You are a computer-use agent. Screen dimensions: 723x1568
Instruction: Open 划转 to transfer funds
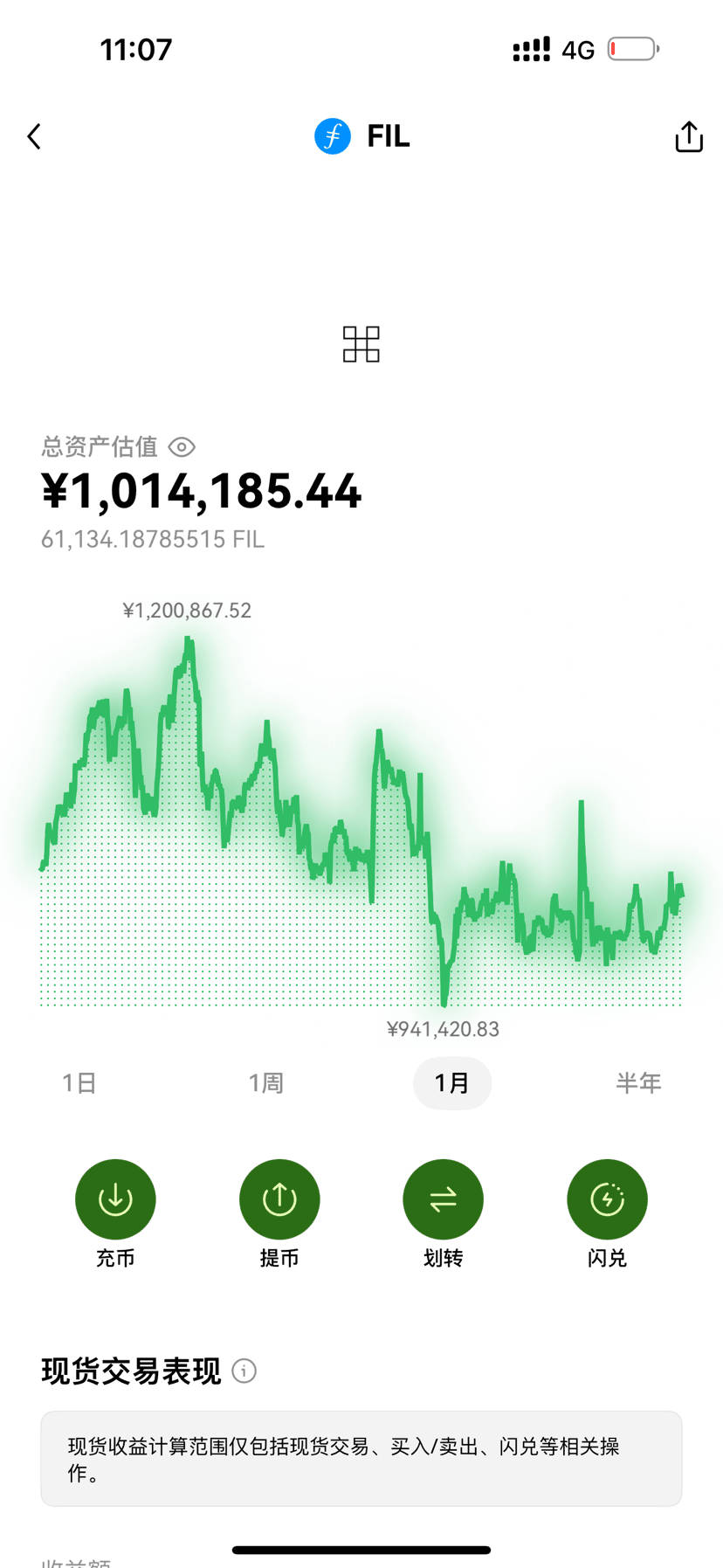click(x=443, y=1199)
